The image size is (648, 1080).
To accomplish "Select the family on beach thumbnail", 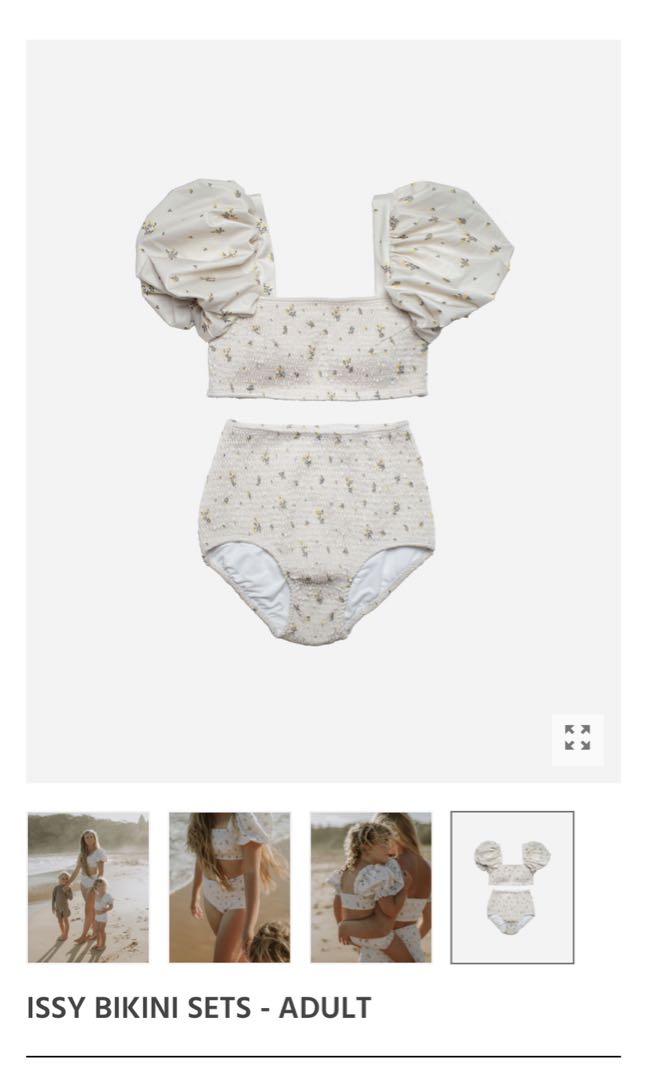I will point(88,887).
